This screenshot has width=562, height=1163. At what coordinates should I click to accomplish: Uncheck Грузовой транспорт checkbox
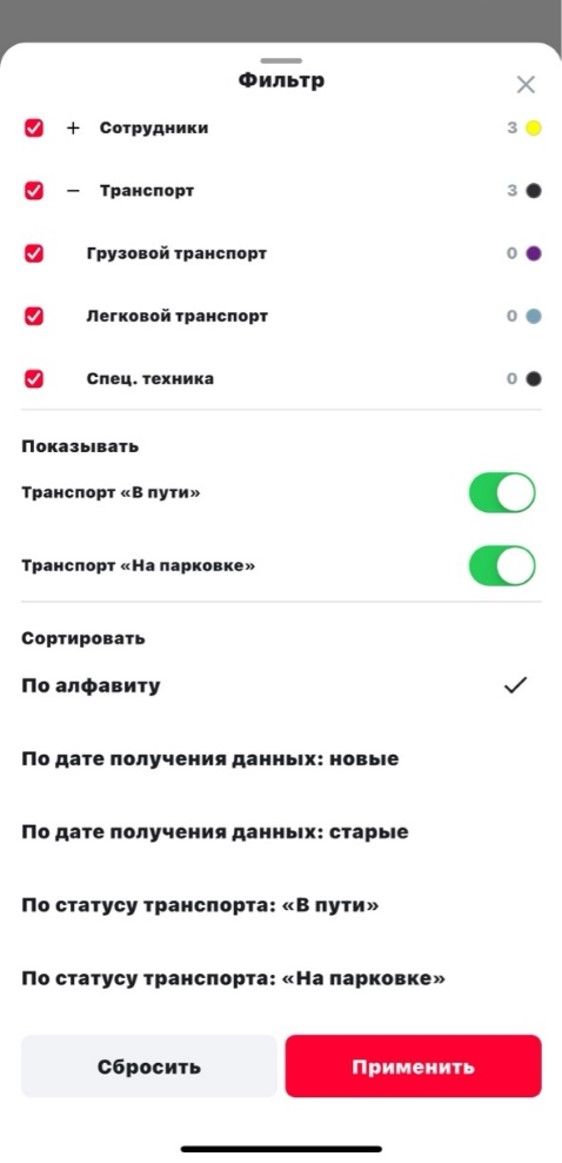(x=33, y=254)
